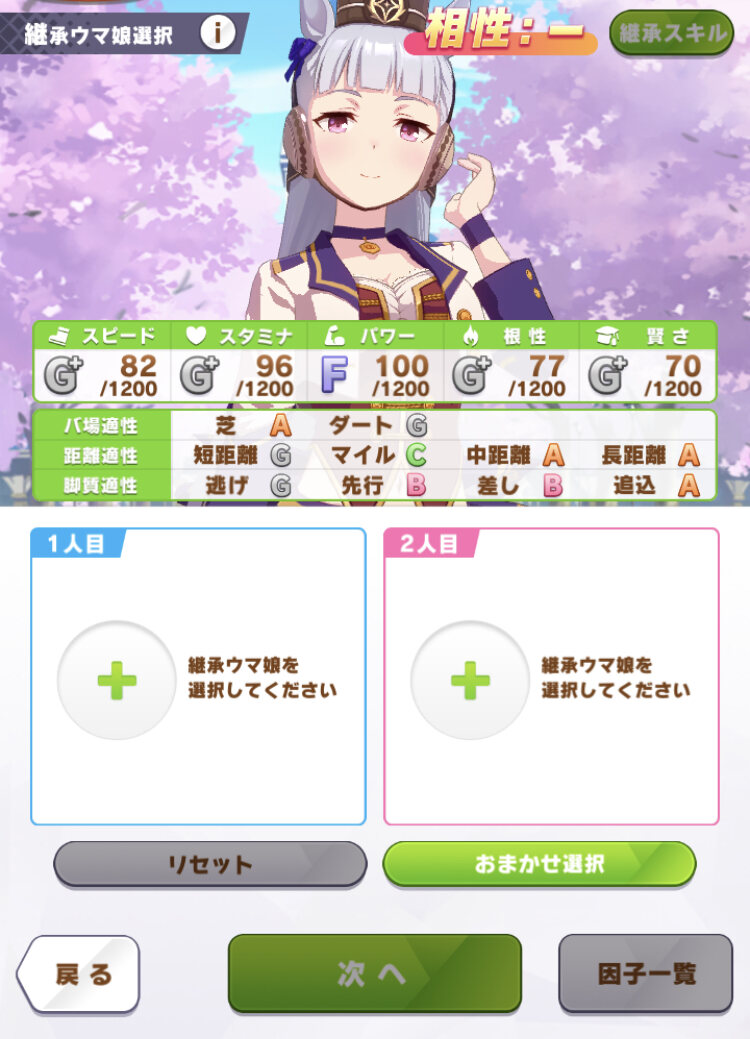Go back with the 戻る button
This screenshot has width=750, height=1039.
coord(80,975)
